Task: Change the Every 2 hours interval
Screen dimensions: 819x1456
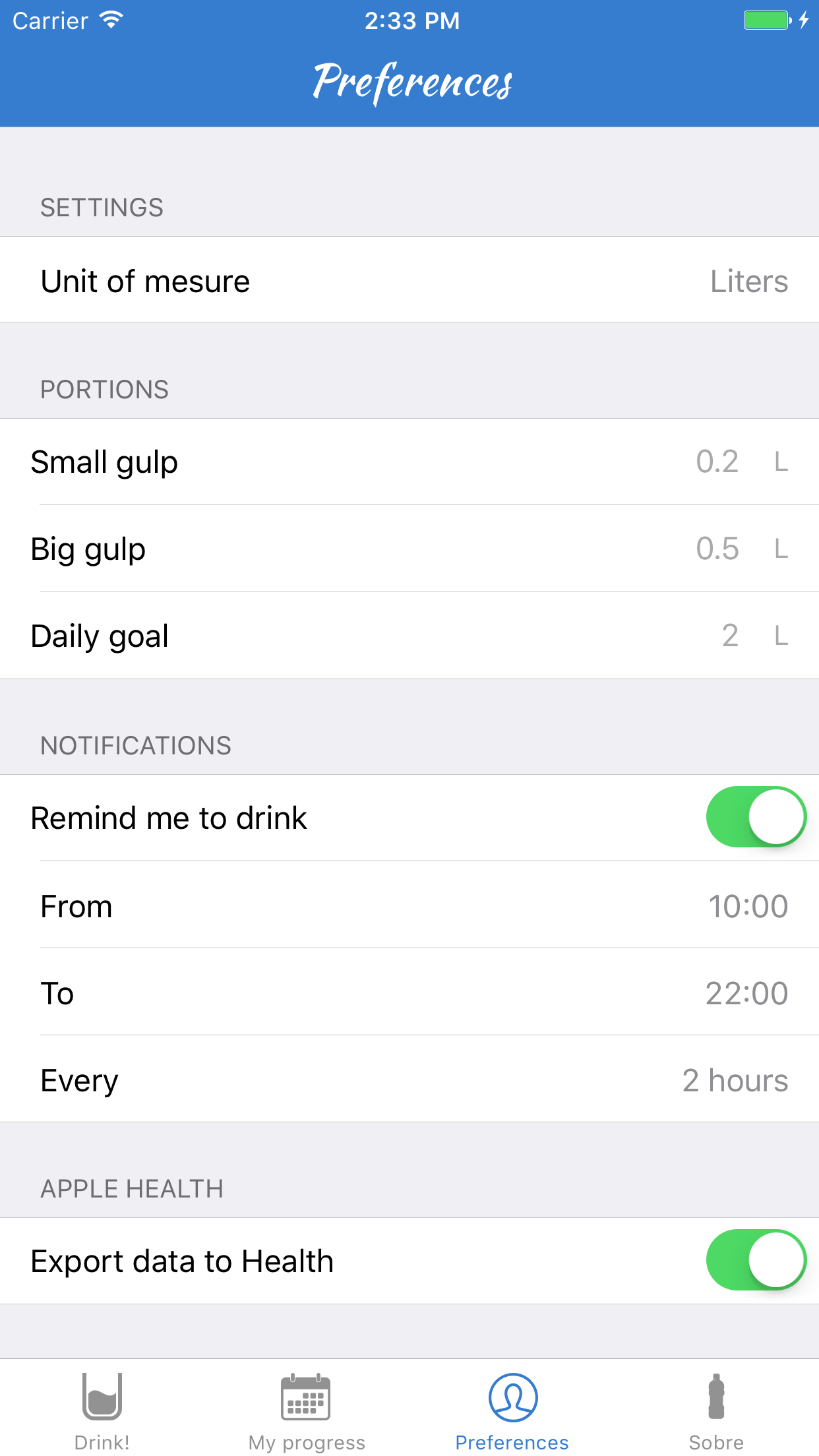Action: [409, 1079]
